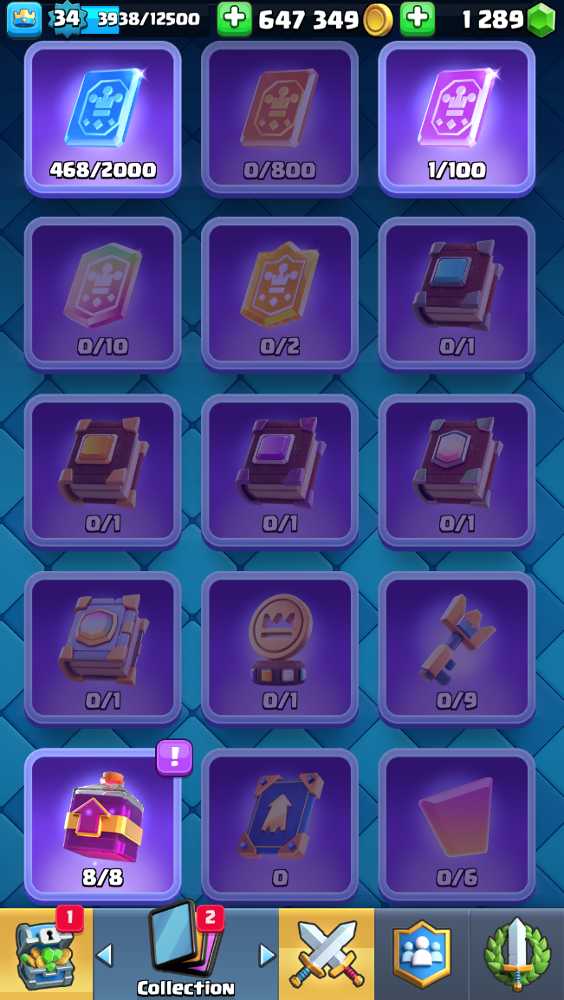Open the blue arrow book showing 0
The width and height of the screenshot is (564, 1000).
[279, 825]
